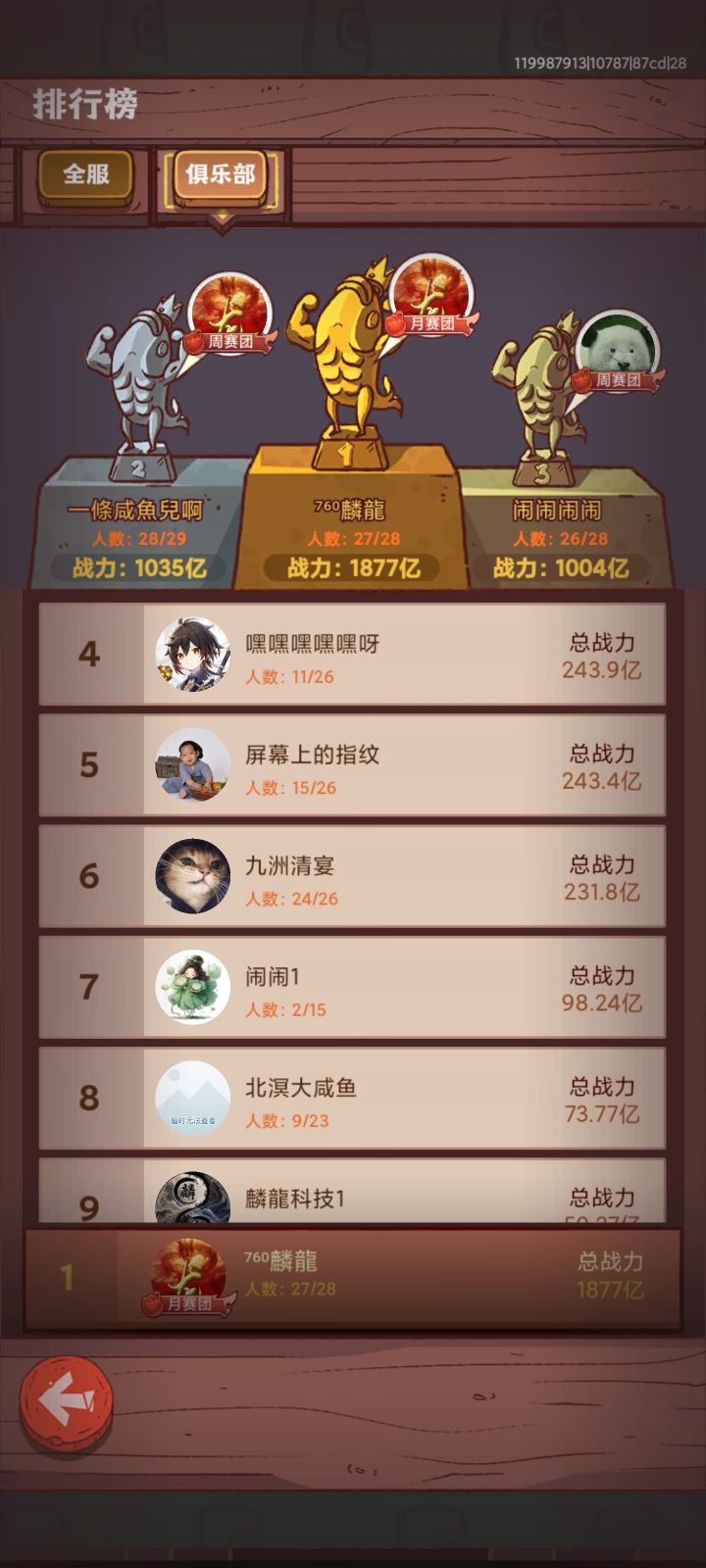Open the rank 9 club 麟龍科技1
This screenshot has width=706, height=1568.
tap(352, 1196)
